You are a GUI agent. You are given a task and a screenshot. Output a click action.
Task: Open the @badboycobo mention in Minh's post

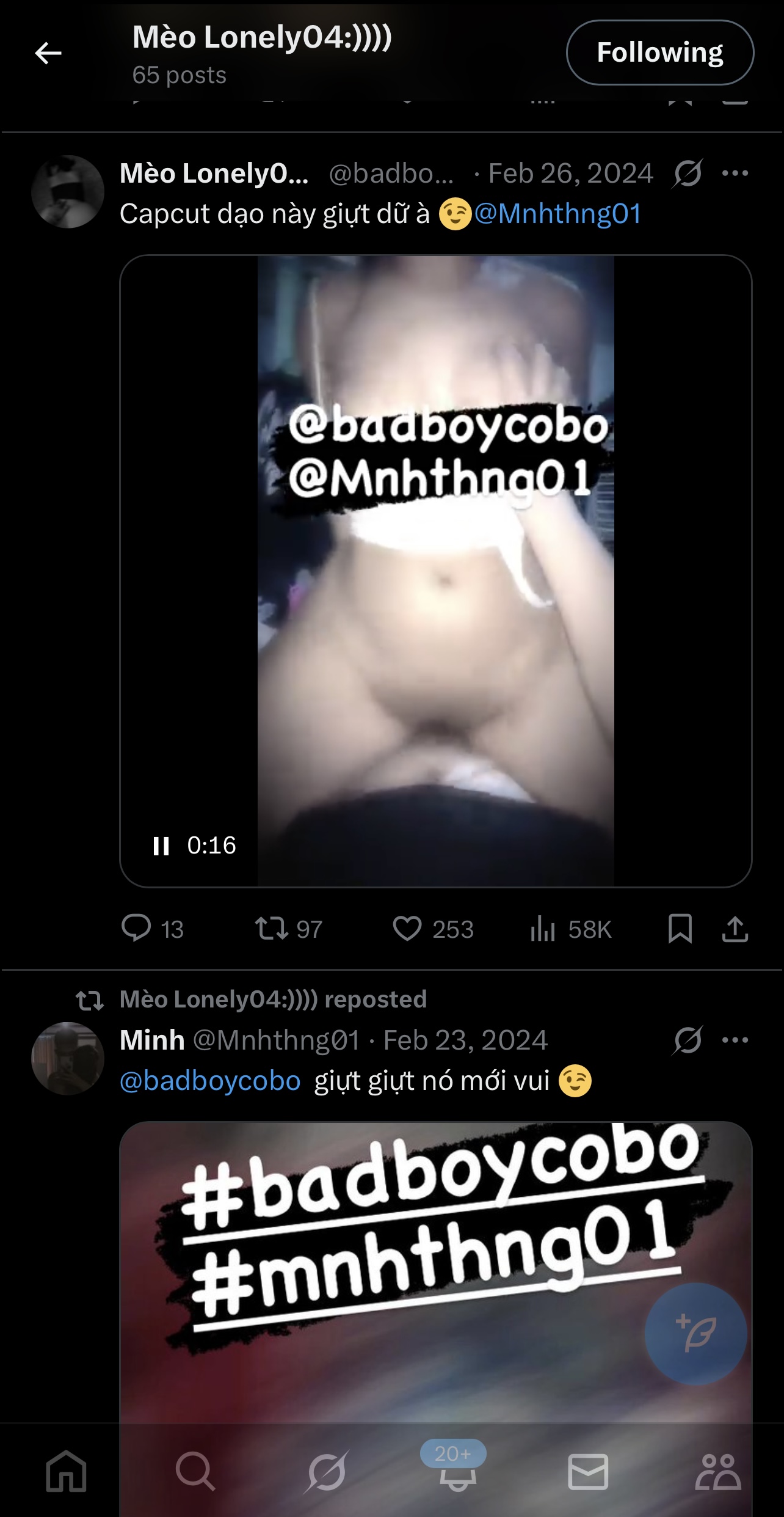coord(211,1081)
